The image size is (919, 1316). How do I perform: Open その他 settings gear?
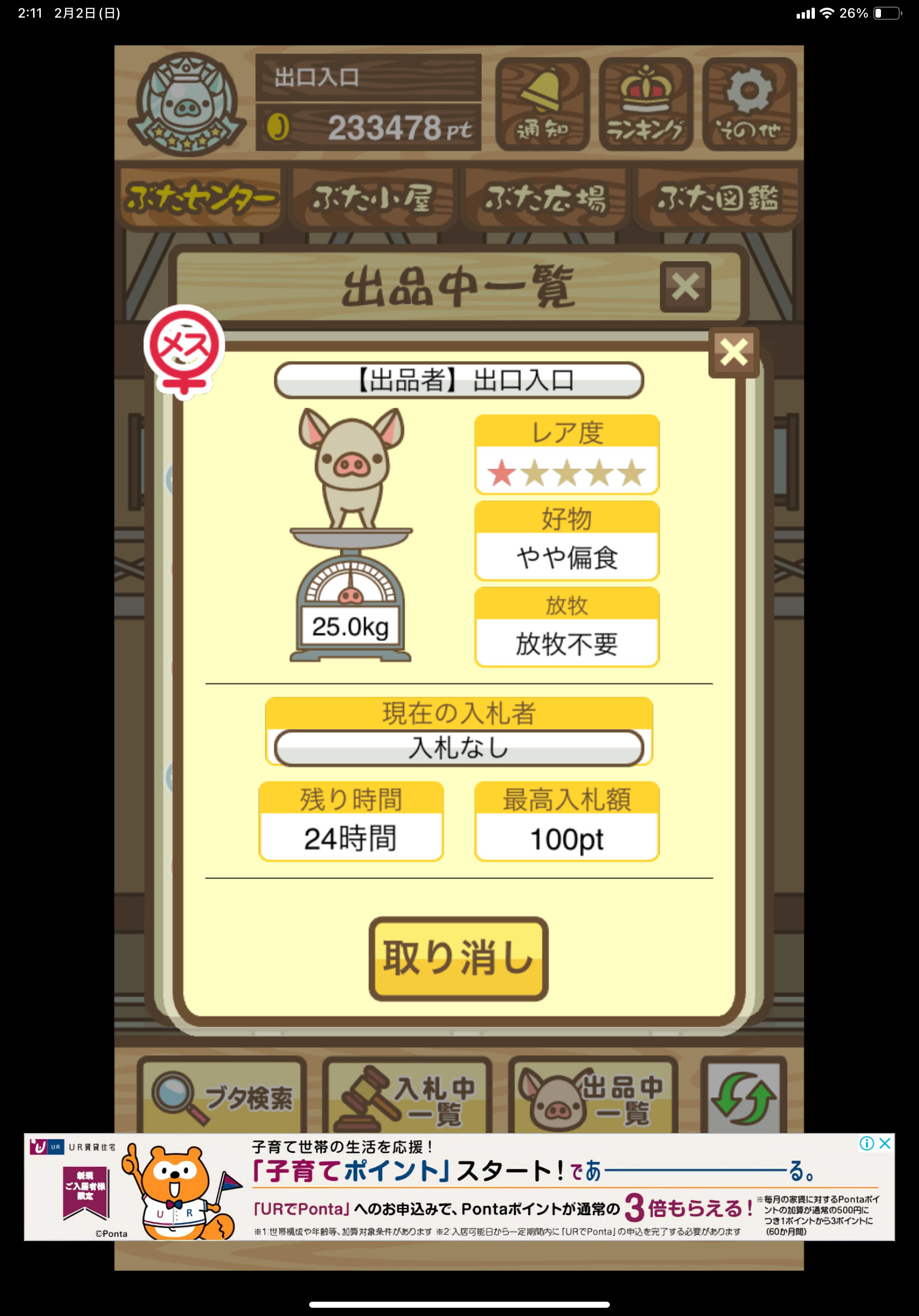click(x=749, y=104)
